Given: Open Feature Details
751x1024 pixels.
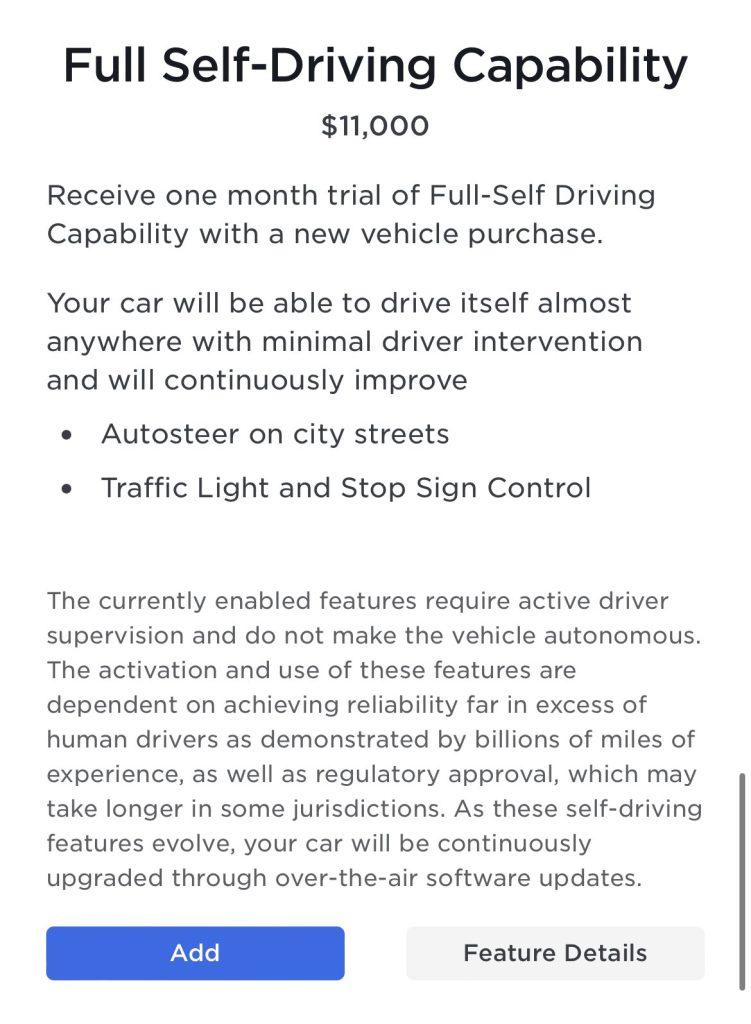Looking at the screenshot, I should [x=555, y=953].
